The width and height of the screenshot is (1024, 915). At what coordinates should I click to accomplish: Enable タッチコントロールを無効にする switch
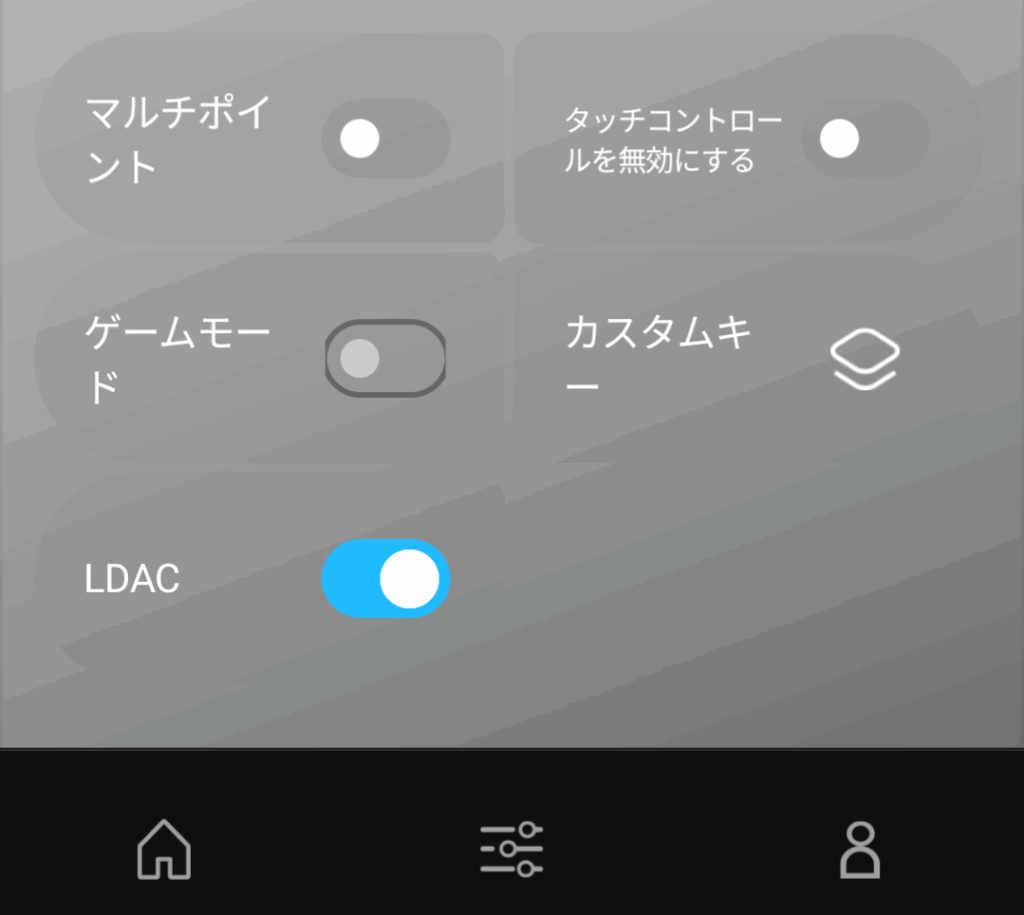click(x=865, y=139)
